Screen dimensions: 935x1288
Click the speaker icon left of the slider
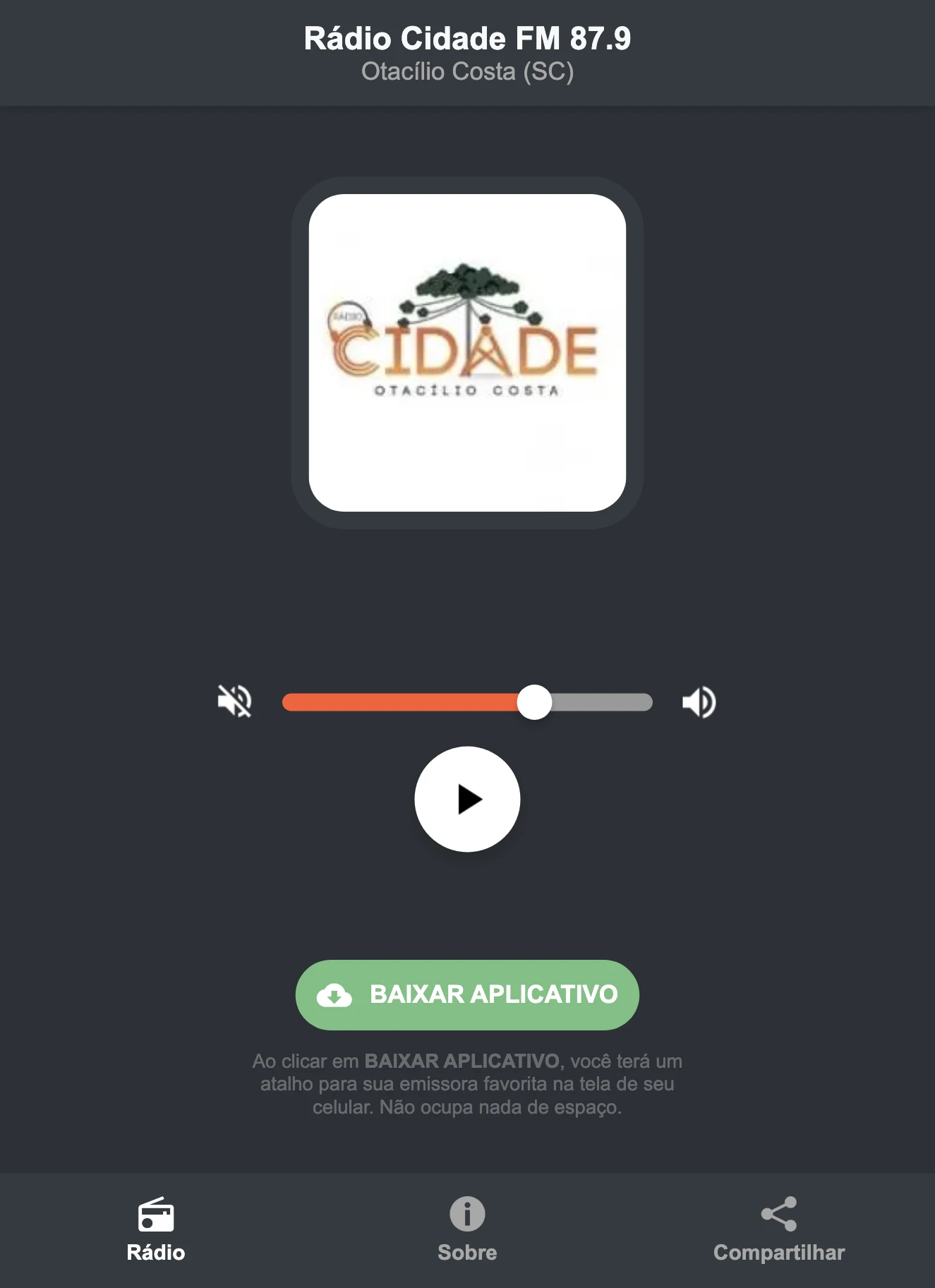[x=235, y=701]
